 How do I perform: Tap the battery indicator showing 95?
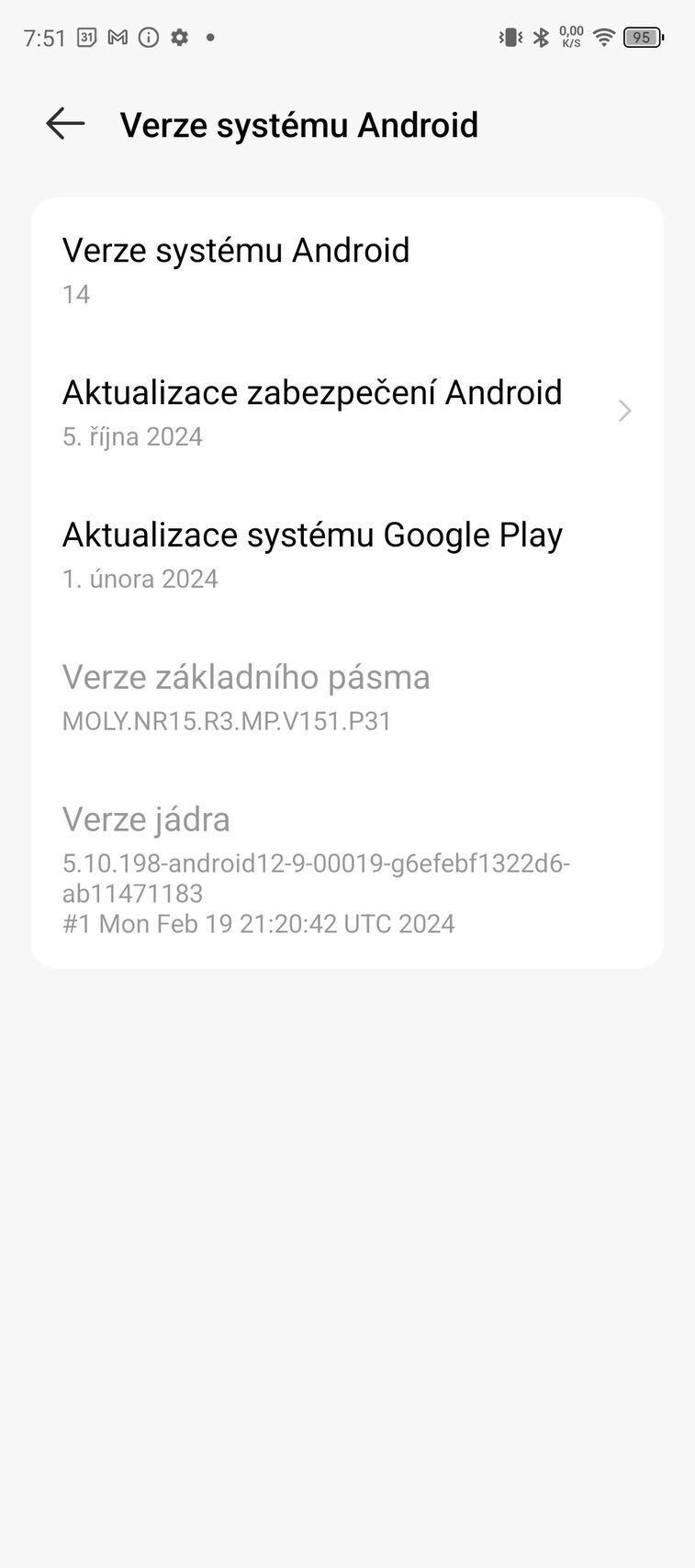pyautogui.click(x=643, y=38)
